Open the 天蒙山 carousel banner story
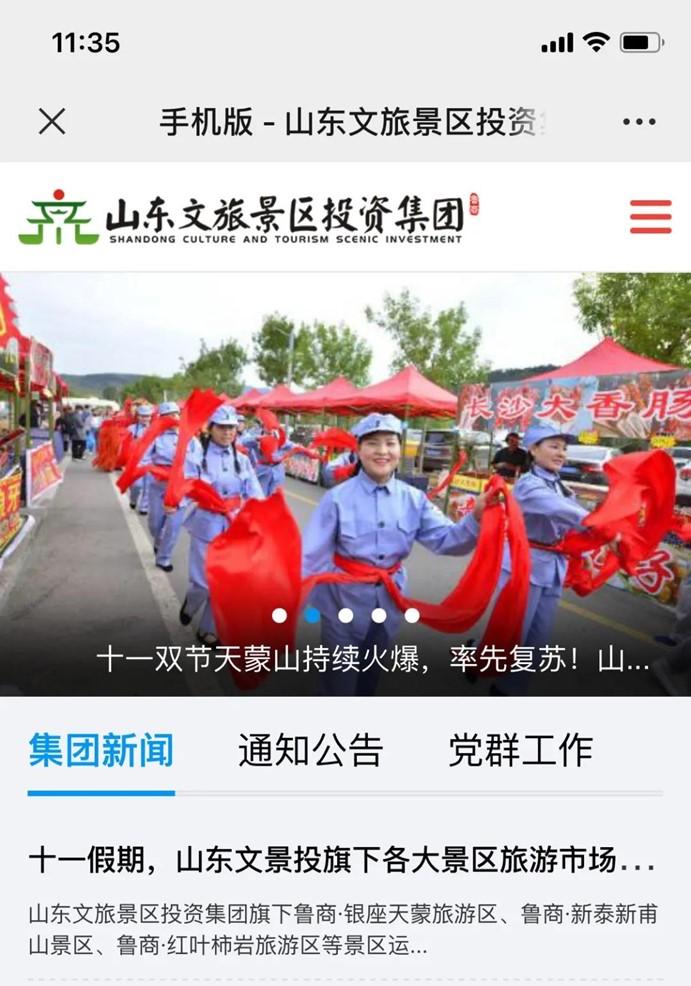This screenshot has width=691, height=986. [372, 660]
